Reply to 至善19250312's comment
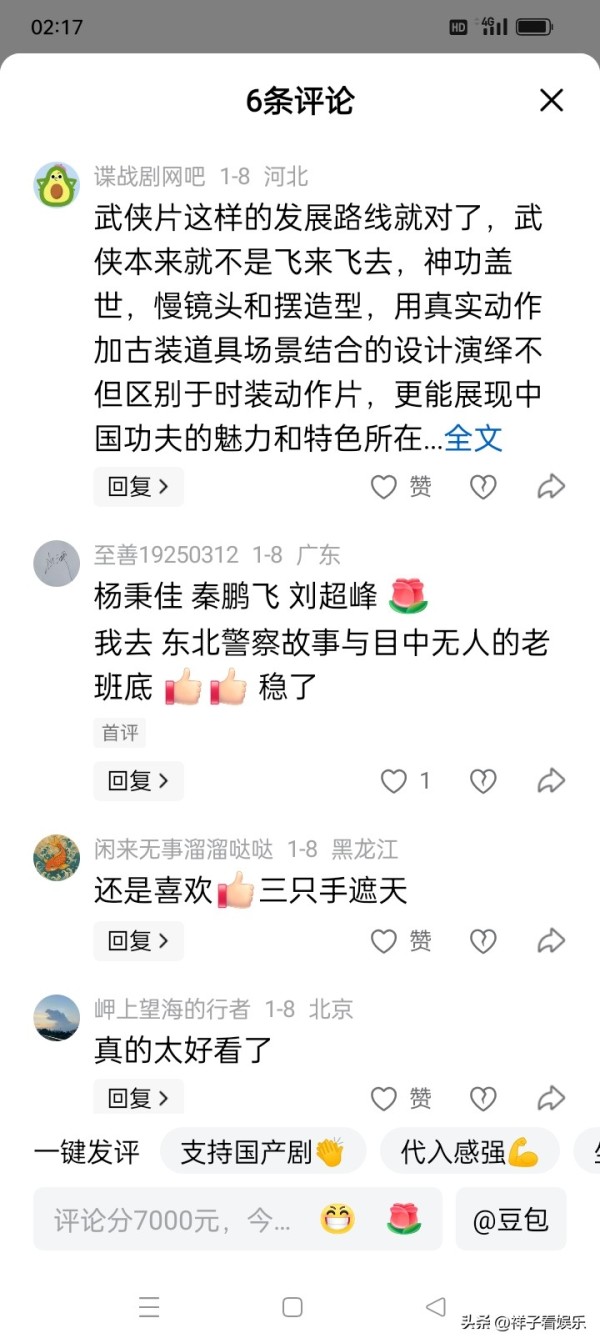Viewport: 600px width, 1343px height. (x=138, y=781)
